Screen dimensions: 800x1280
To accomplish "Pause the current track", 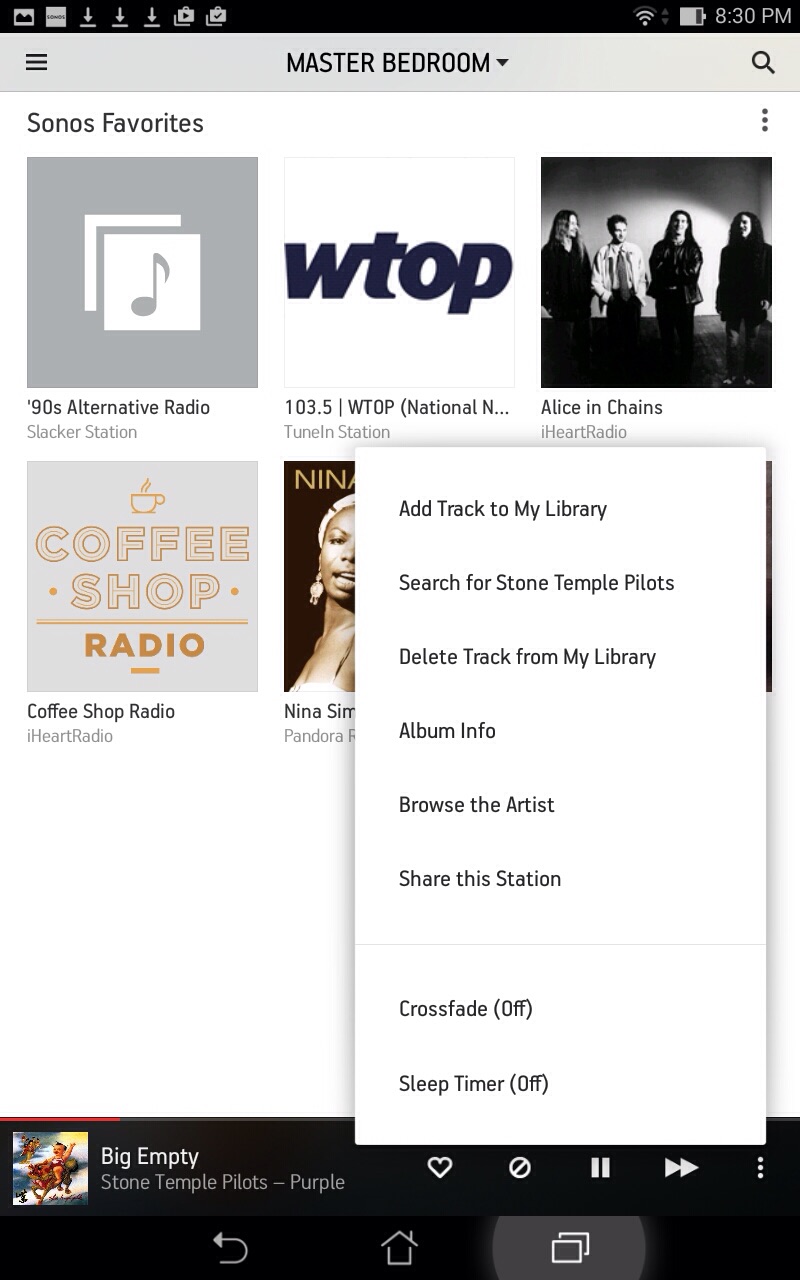I will pos(600,1167).
